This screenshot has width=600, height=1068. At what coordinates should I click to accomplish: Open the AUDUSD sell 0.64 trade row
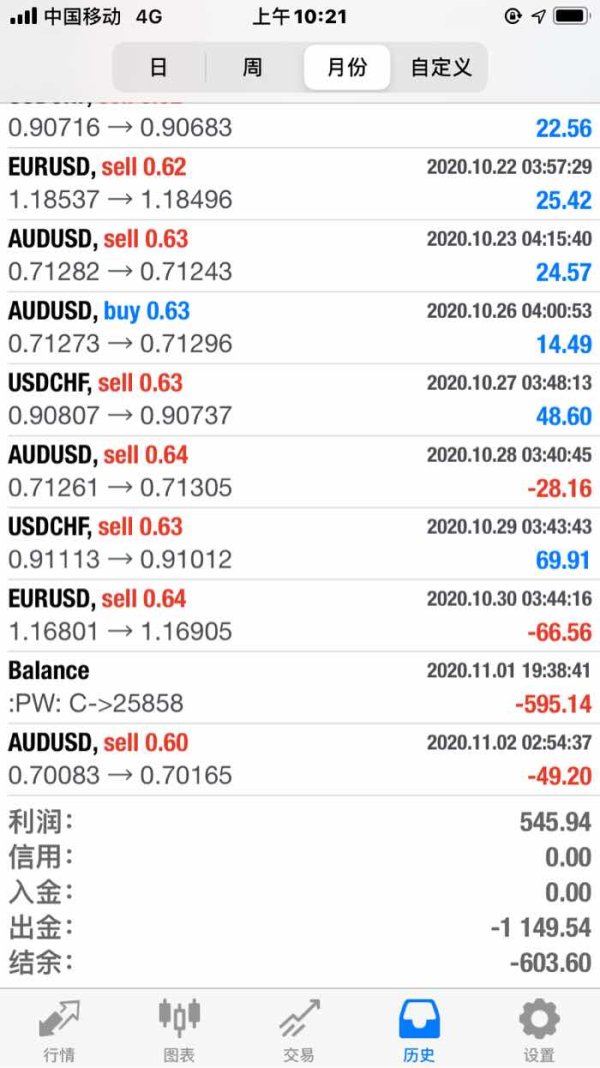click(300, 472)
